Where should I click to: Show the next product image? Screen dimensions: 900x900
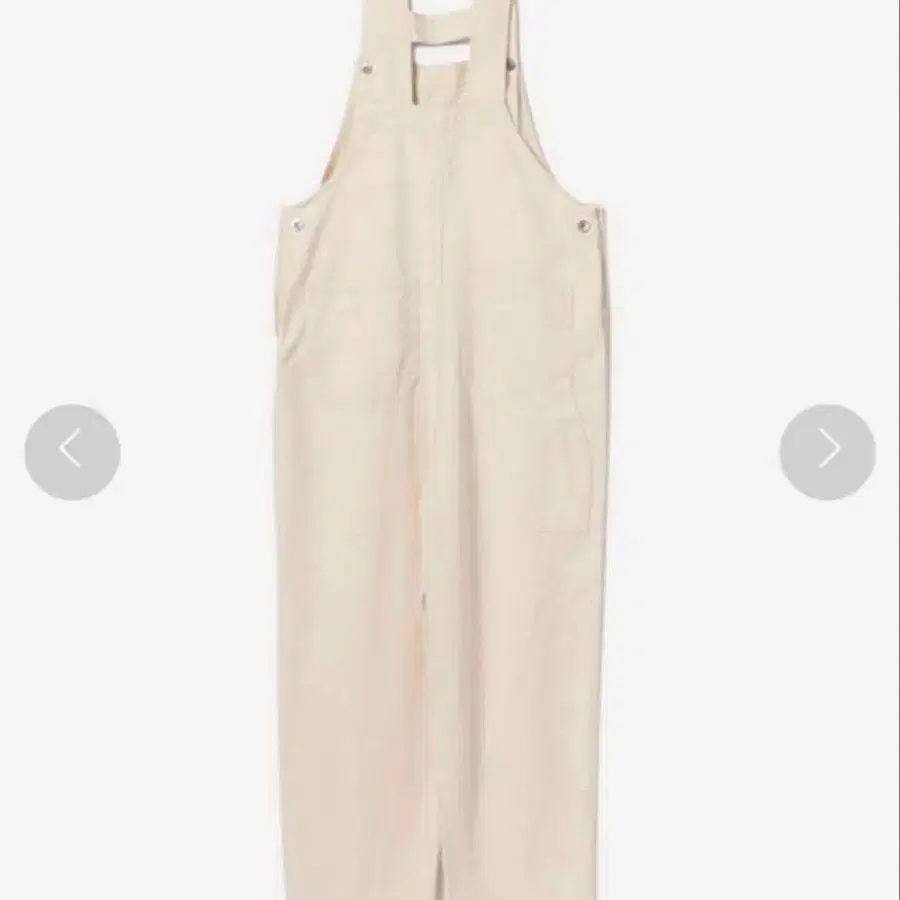(827, 452)
